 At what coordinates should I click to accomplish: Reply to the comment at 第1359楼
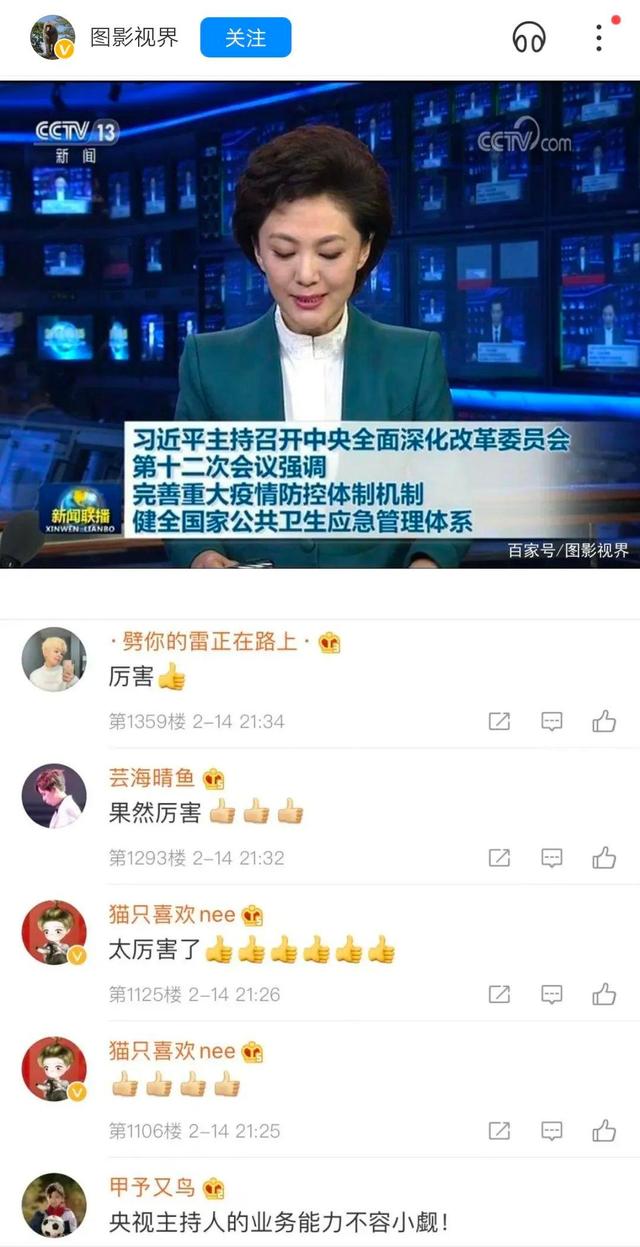pos(551,721)
